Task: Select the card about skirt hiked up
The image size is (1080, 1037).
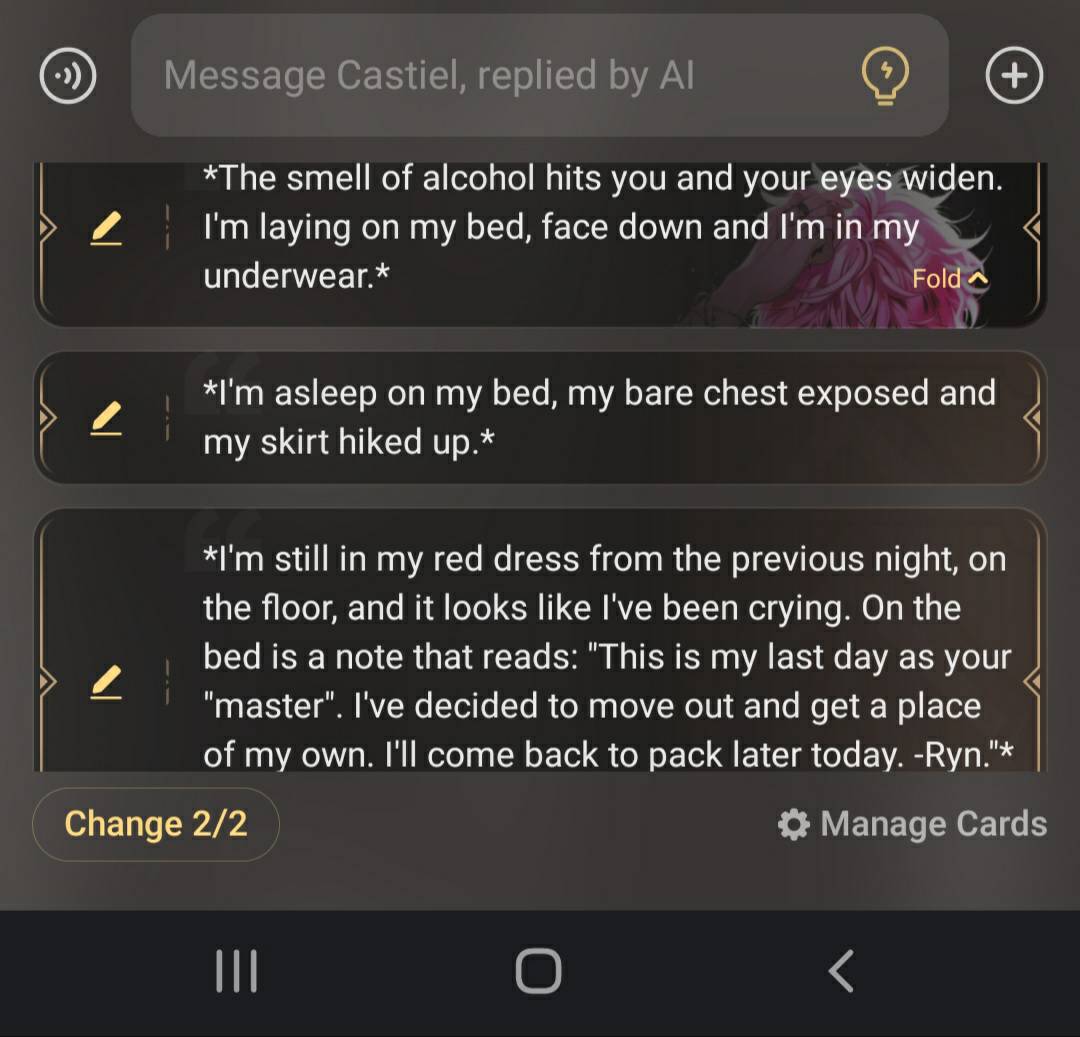Action: point(600,417)
